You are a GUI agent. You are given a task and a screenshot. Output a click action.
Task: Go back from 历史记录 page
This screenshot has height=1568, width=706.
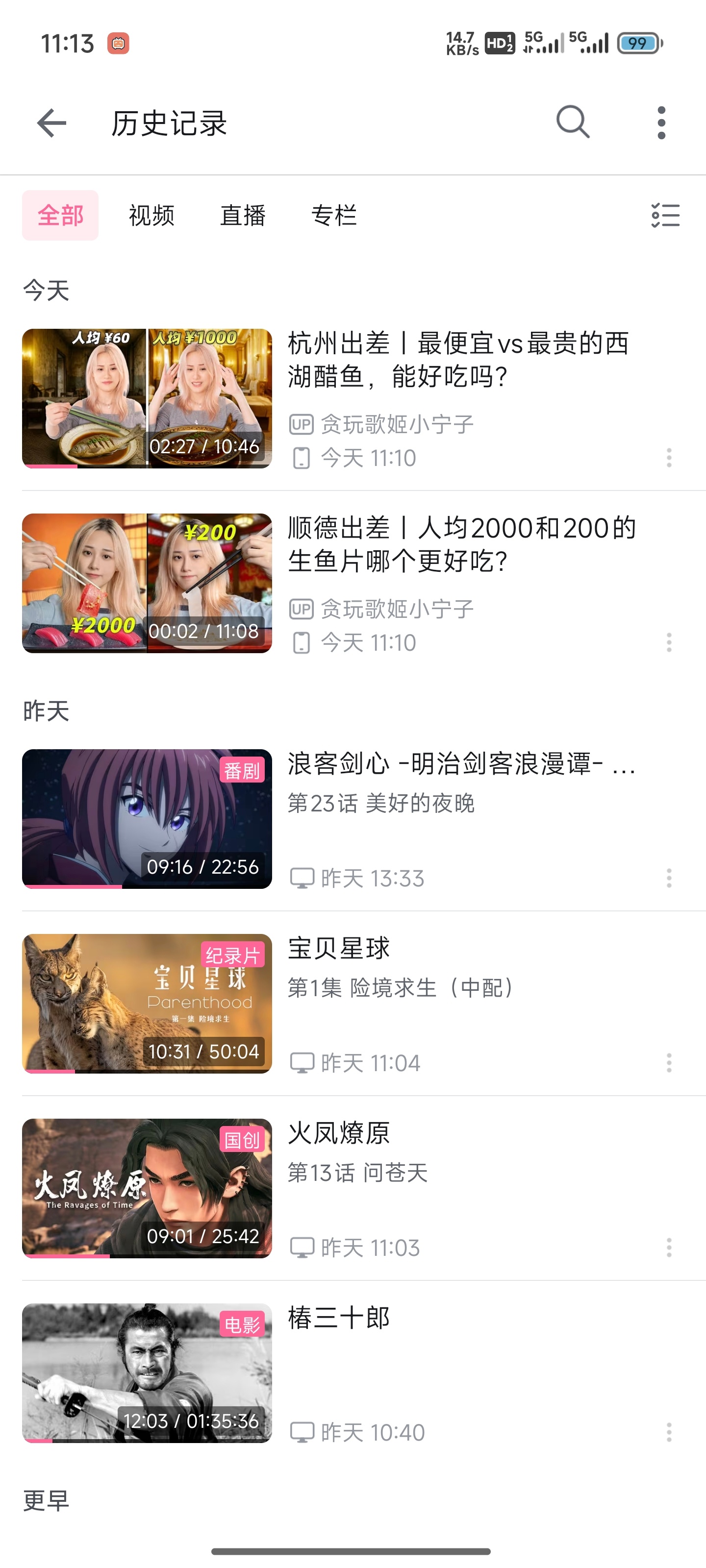(x=51, y=123)
